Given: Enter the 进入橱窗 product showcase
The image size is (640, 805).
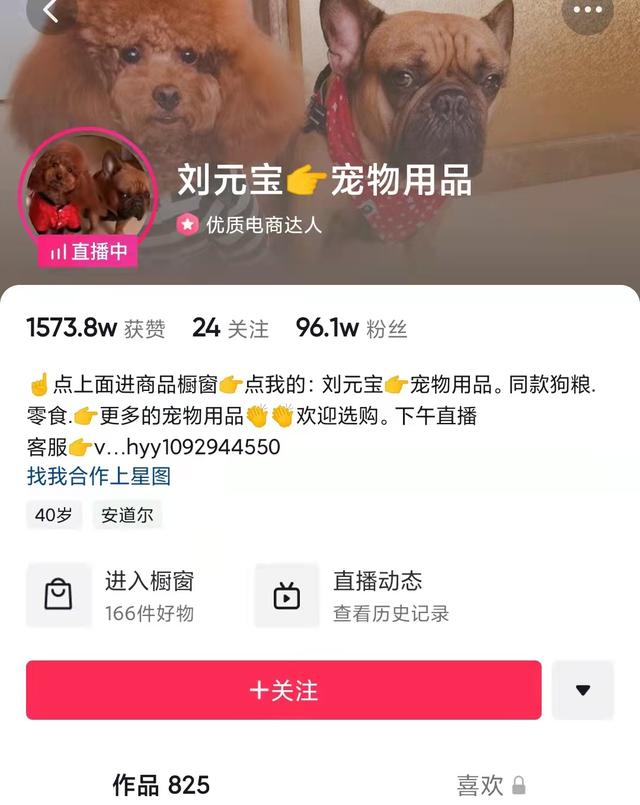Looking at the screenshot, I should pyautogui.click(x=125, y=596).
